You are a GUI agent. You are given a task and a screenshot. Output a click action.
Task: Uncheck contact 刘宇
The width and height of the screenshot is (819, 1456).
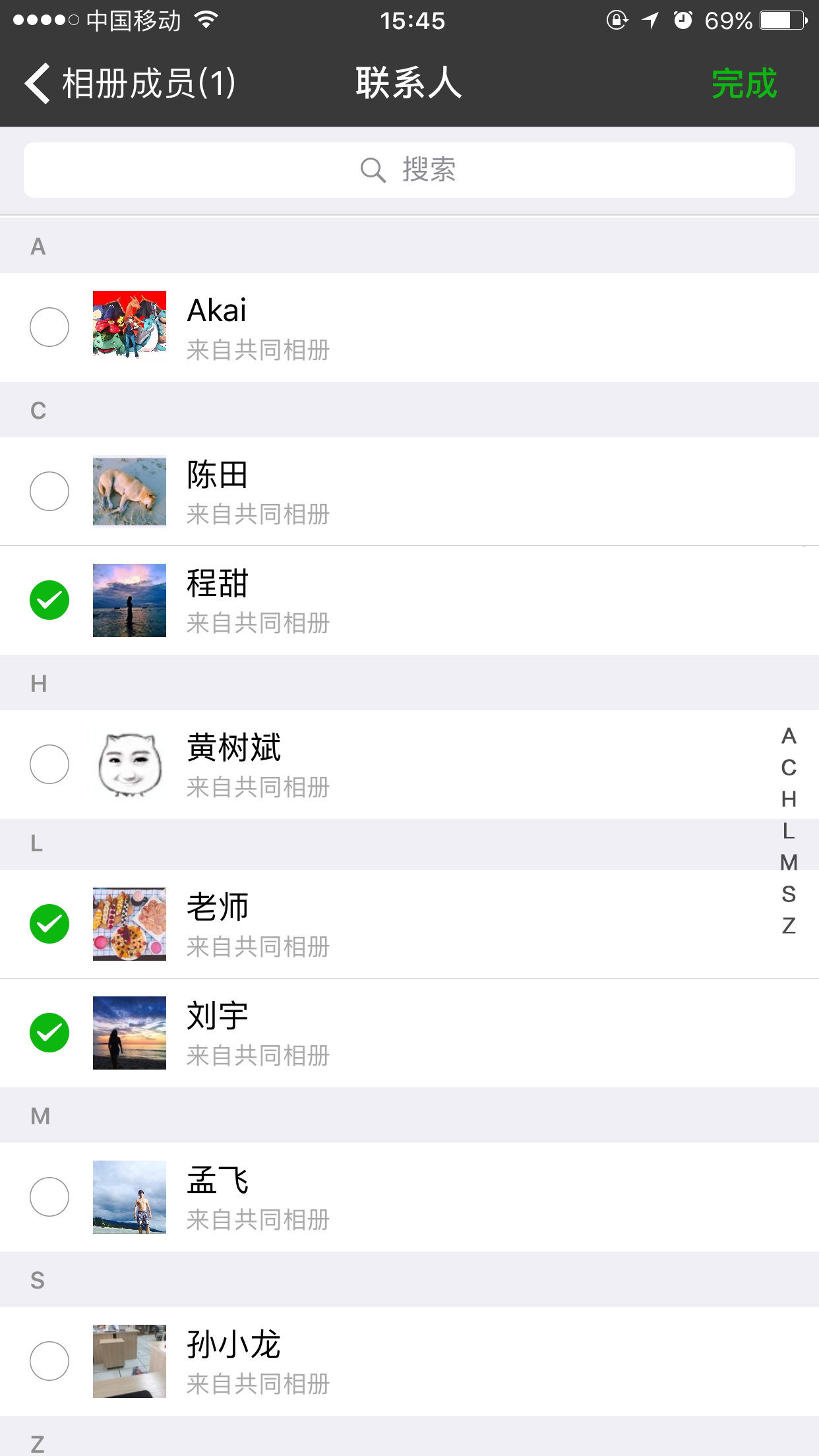[x=49, y=1033]
